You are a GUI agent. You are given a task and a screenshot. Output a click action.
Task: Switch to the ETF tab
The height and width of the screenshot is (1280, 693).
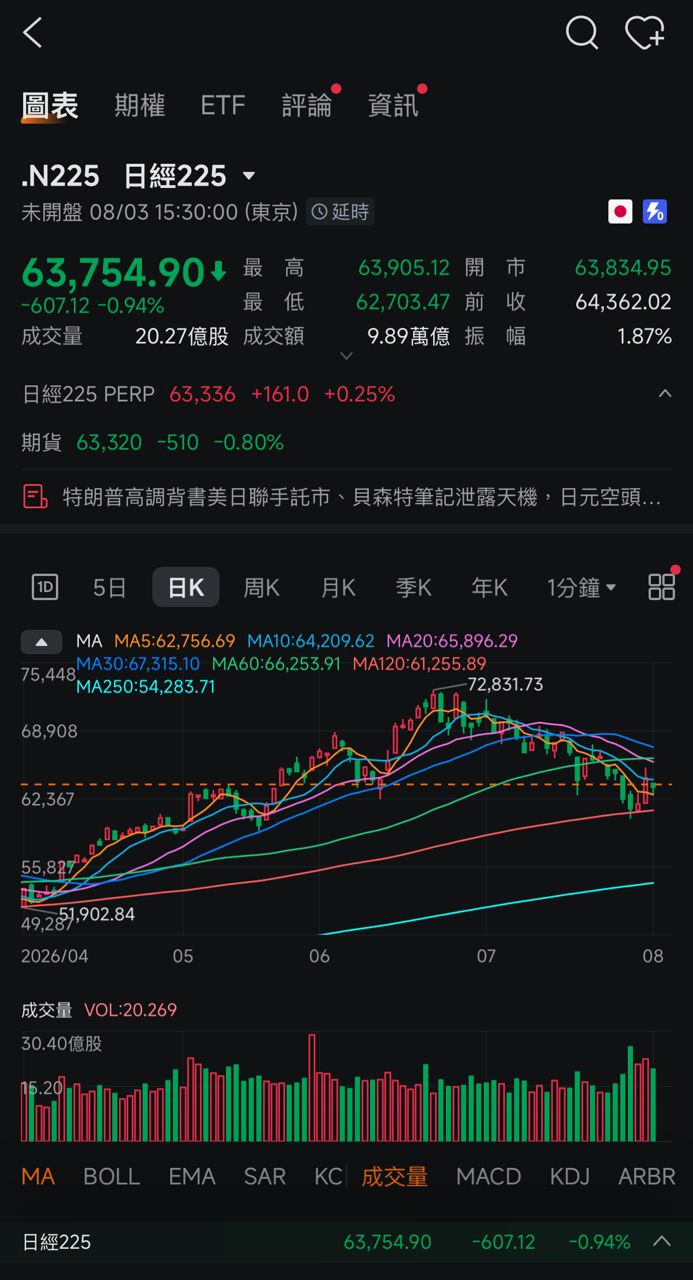point(222,105)
